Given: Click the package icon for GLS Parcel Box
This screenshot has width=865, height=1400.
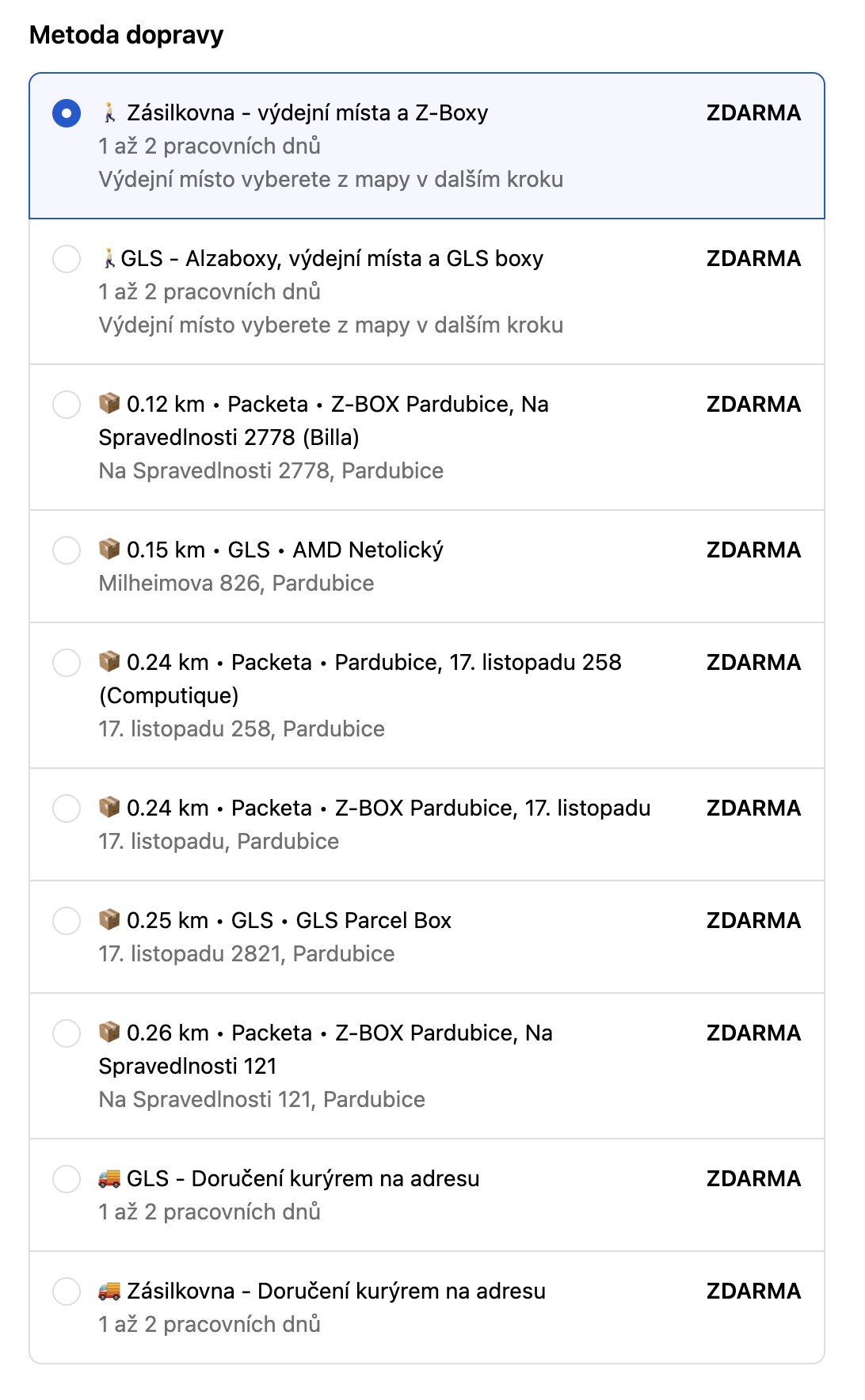Looking at the screenshot, I should [x=110, y=919].
